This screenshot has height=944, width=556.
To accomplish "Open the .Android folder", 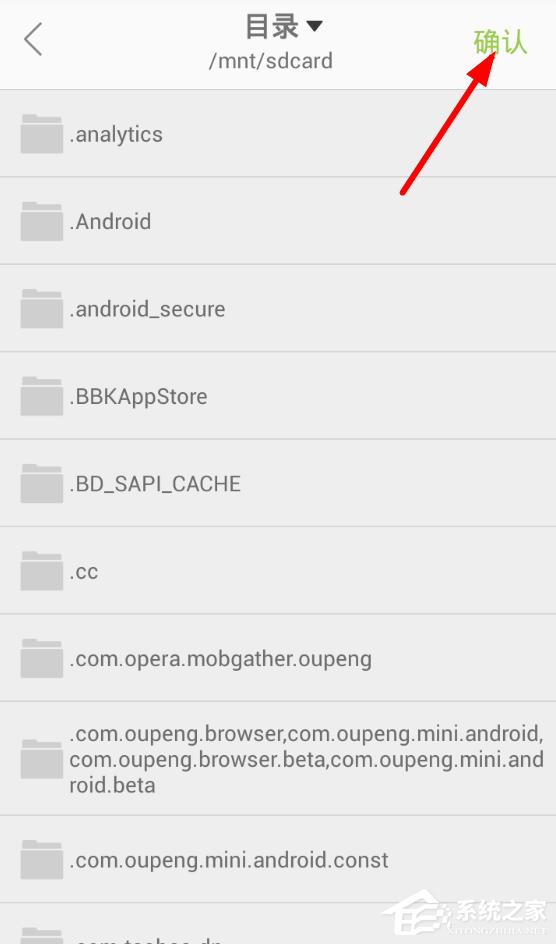I will click(x=278, y=221).
